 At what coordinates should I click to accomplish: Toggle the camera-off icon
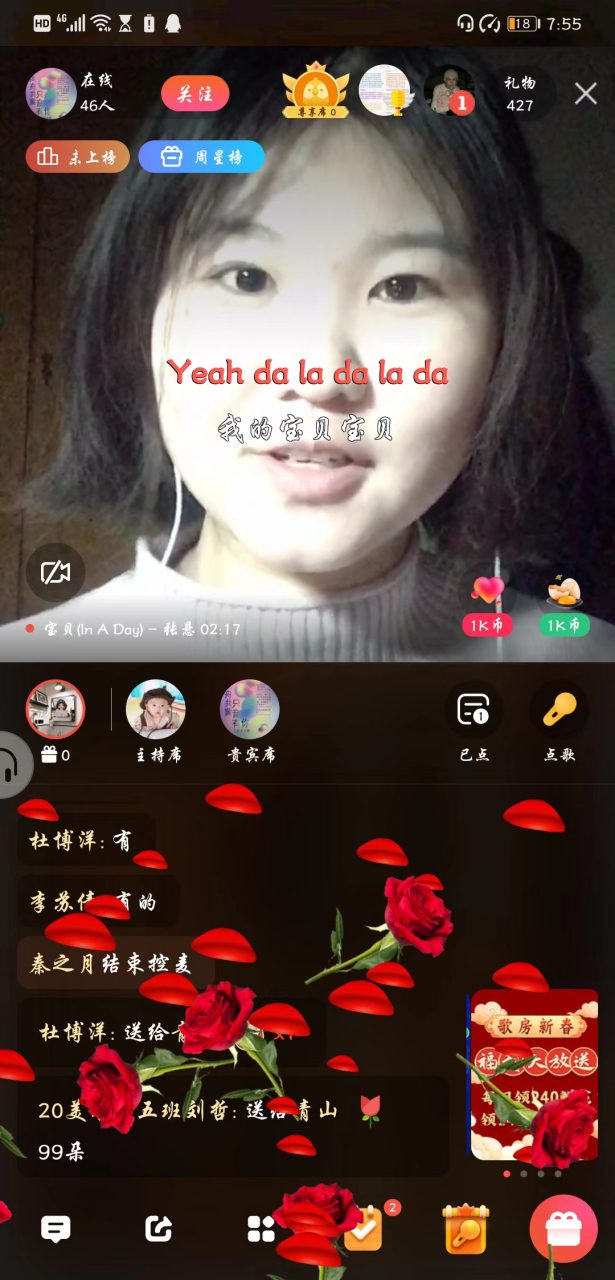[x=55, y=573]
